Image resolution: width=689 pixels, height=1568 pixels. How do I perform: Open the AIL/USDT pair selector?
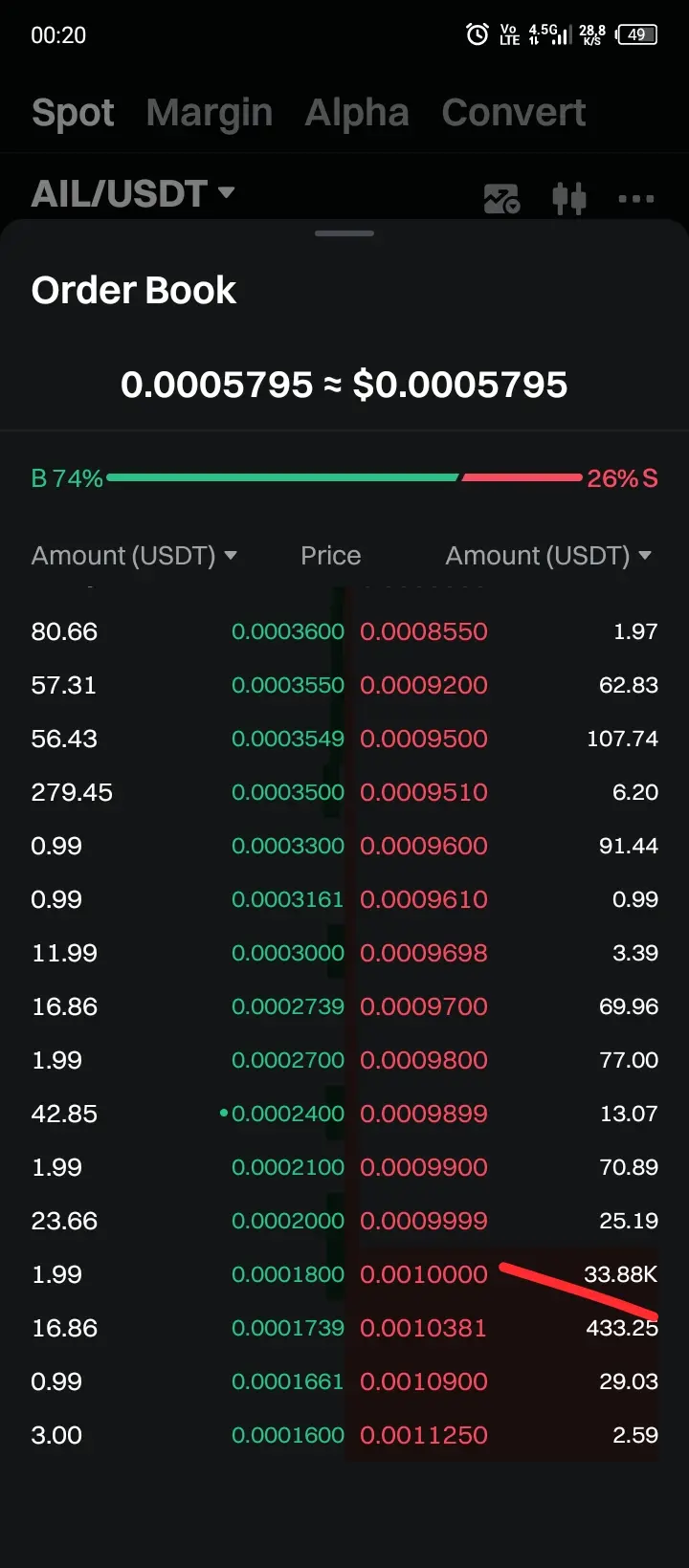pyautogui.click(x=133, y=194)
